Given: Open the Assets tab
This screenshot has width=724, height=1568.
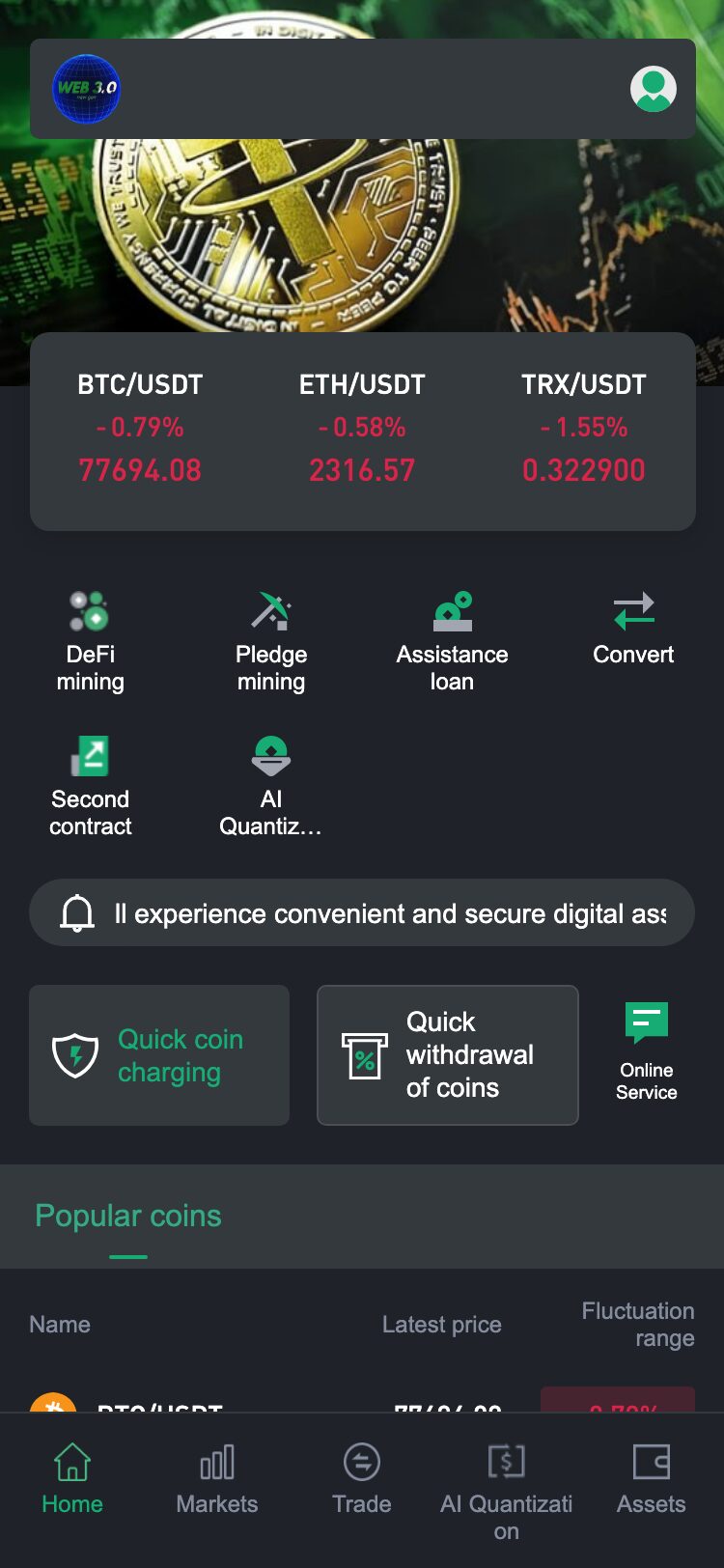Looking at the screenshot, I should pyautogui.click(x=651, y=1479).
